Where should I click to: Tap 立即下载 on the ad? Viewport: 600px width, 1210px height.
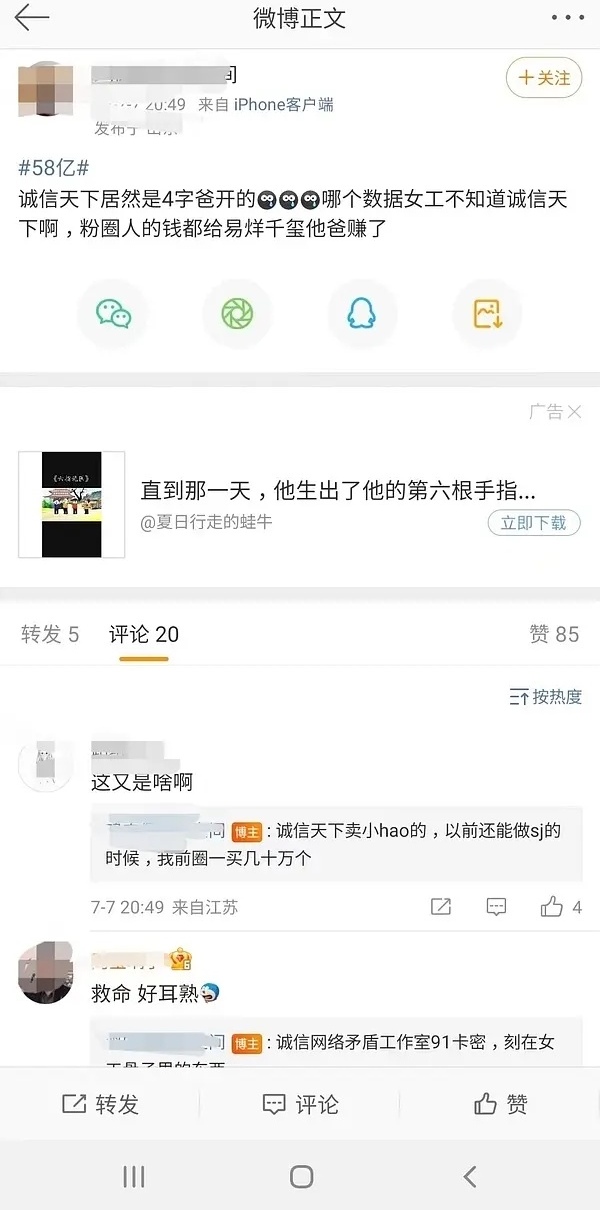tap(533, 522)
